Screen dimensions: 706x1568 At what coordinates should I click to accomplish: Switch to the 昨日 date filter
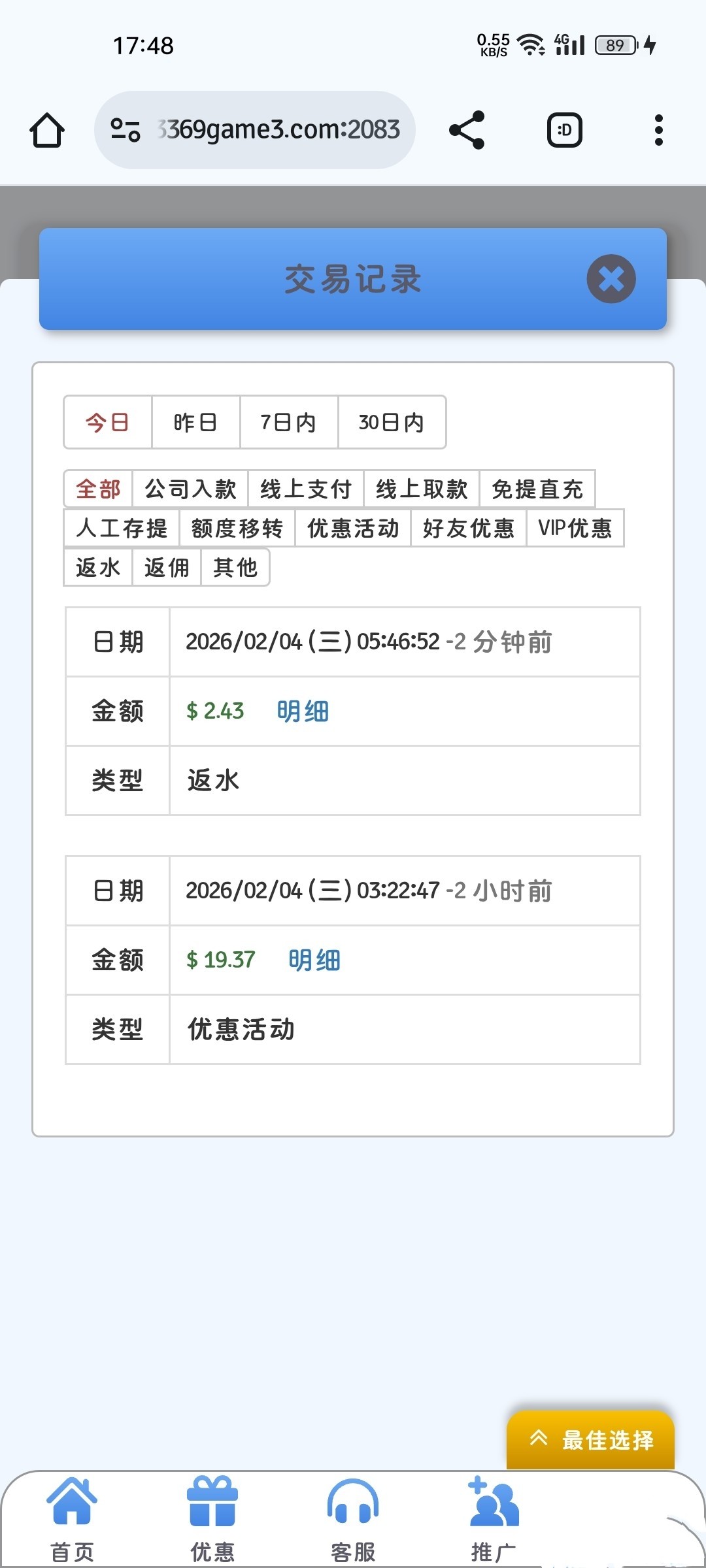coord(195,422)
